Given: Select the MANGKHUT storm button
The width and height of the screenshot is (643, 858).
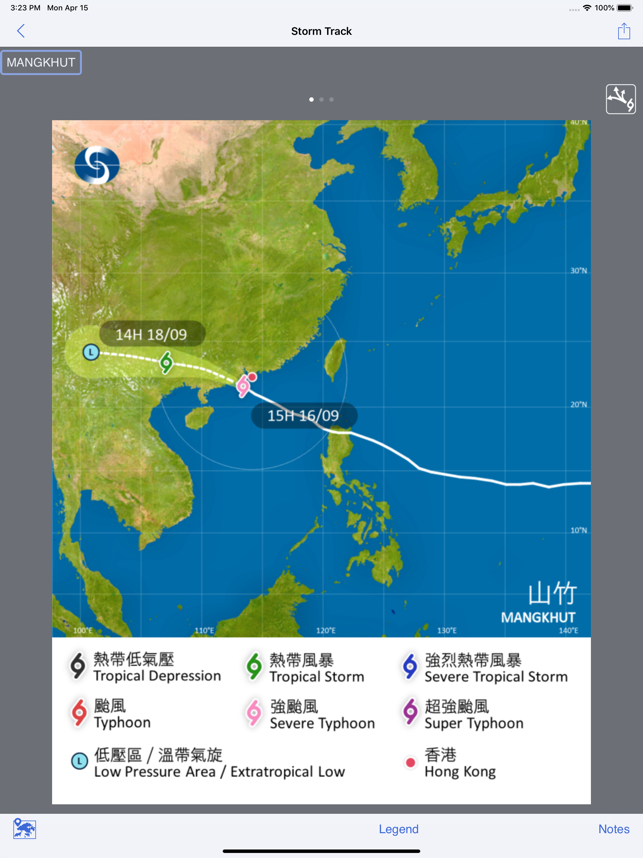Looking at the screenshot, I should (x=41, y=62).
